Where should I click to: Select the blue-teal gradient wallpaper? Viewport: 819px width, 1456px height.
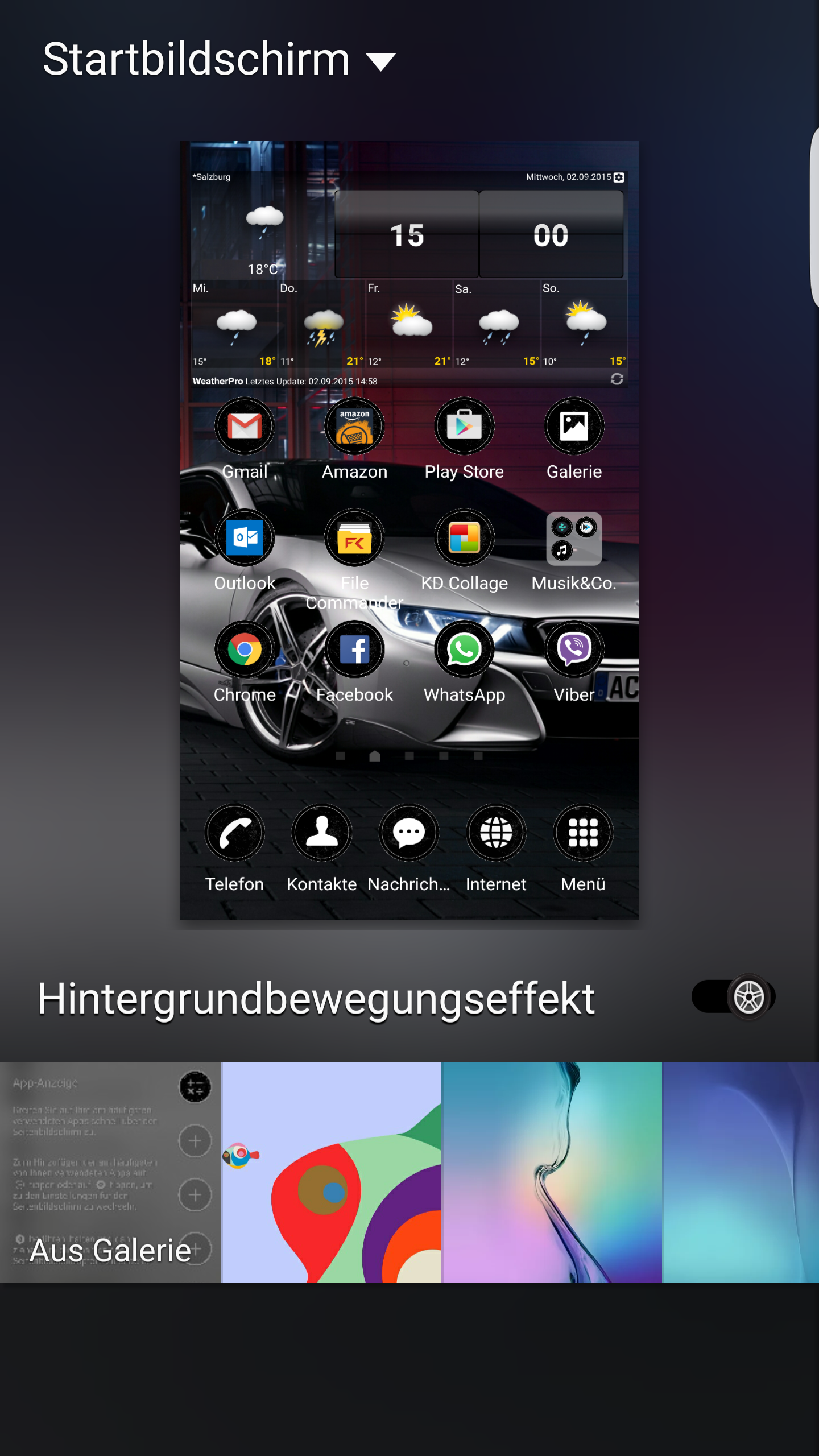tap(741, 1172)
